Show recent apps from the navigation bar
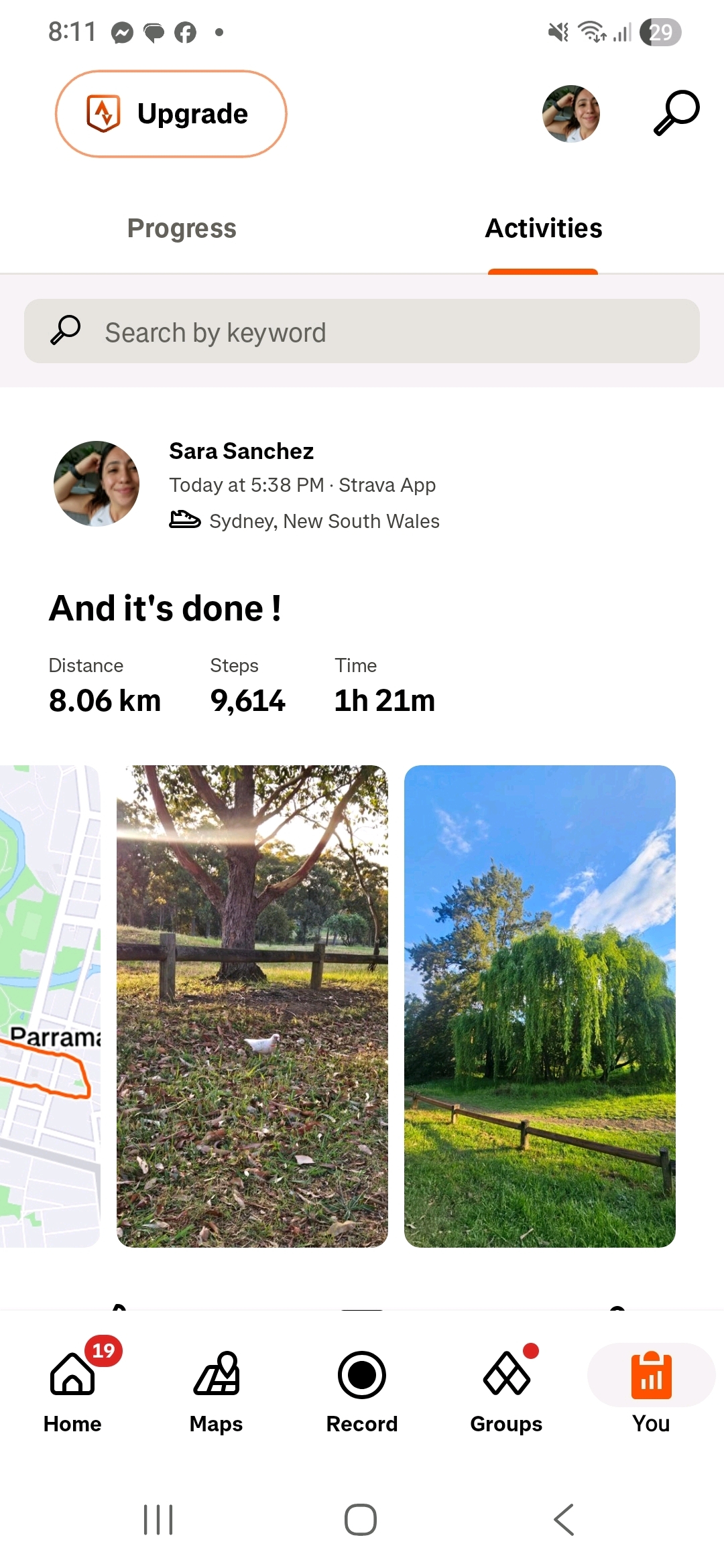The image size is (724, 1568). point(158,1520)
